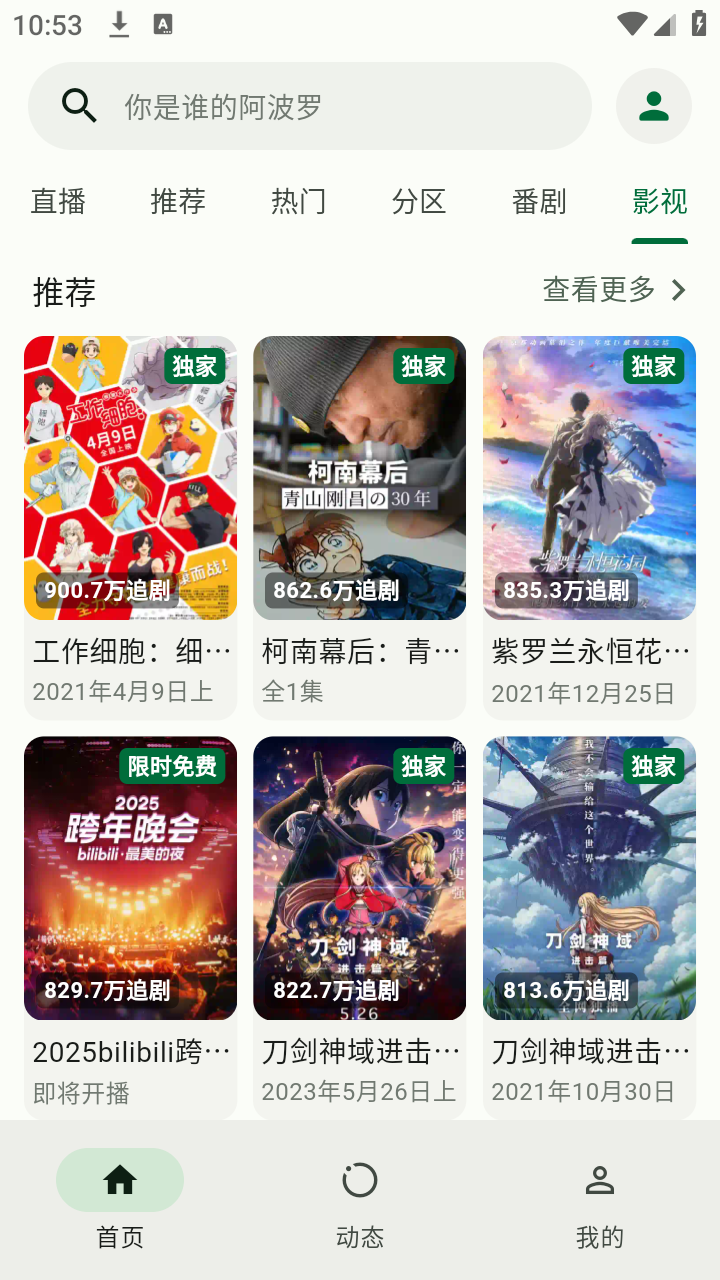
Task: Click the 'A' badge icon in status bar
Action: tap(163, 24)
